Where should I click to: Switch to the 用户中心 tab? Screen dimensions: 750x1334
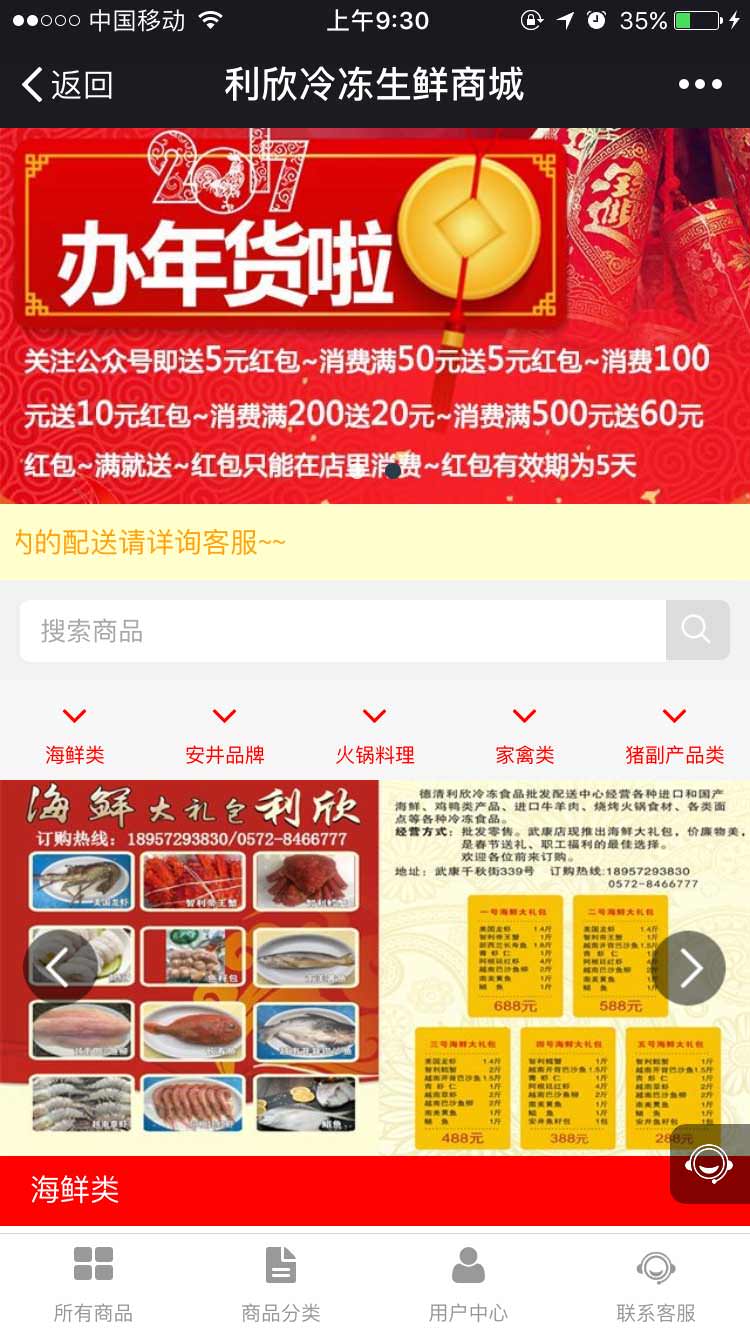[468, 1282]
